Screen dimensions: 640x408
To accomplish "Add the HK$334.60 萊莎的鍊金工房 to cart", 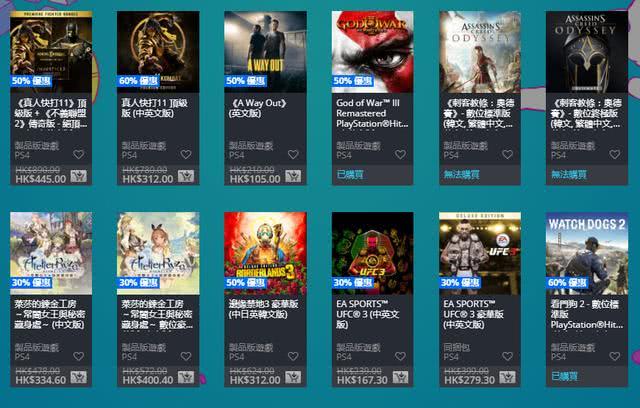I will click(x=78, y=376).
